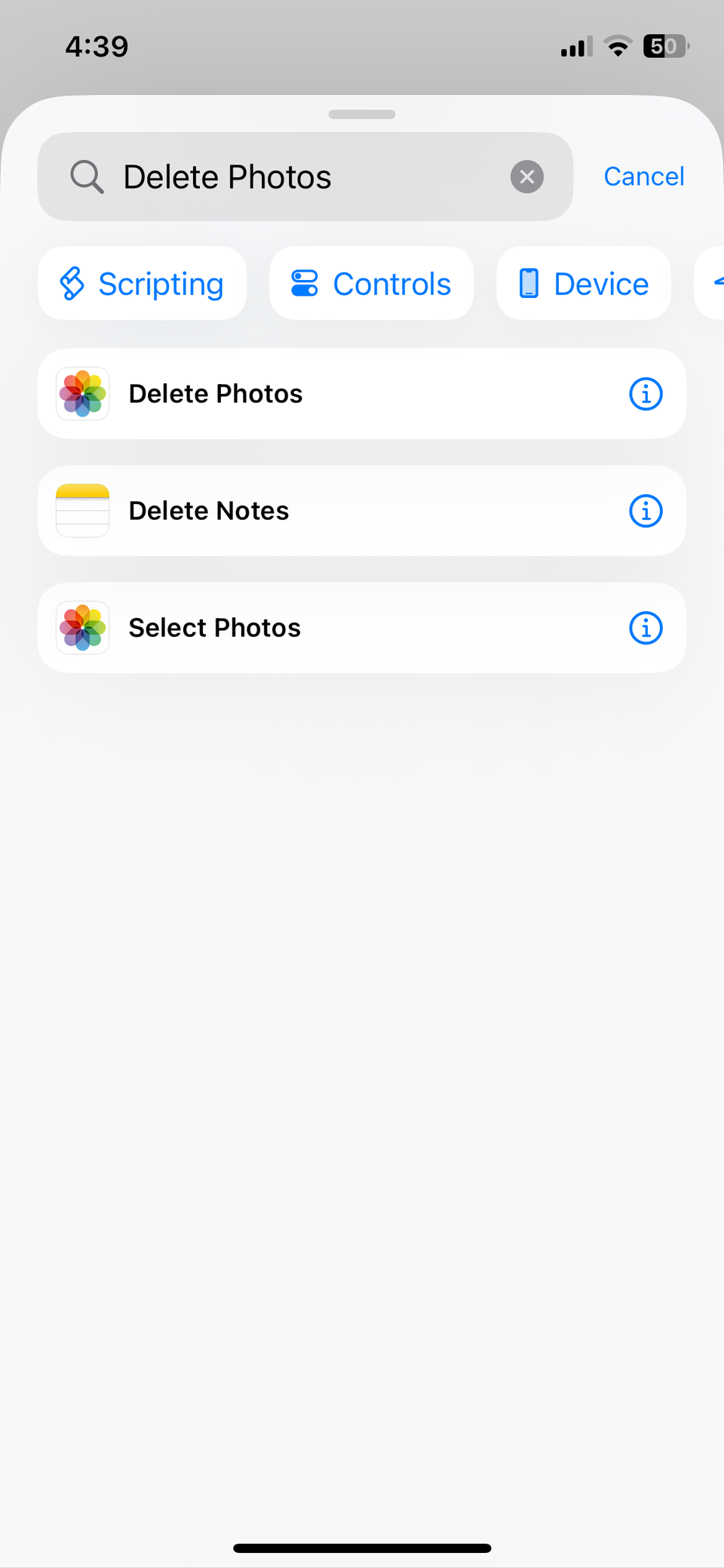Open the Device category
Screen dimensions: 724x1568
click(x=583, y=283)
